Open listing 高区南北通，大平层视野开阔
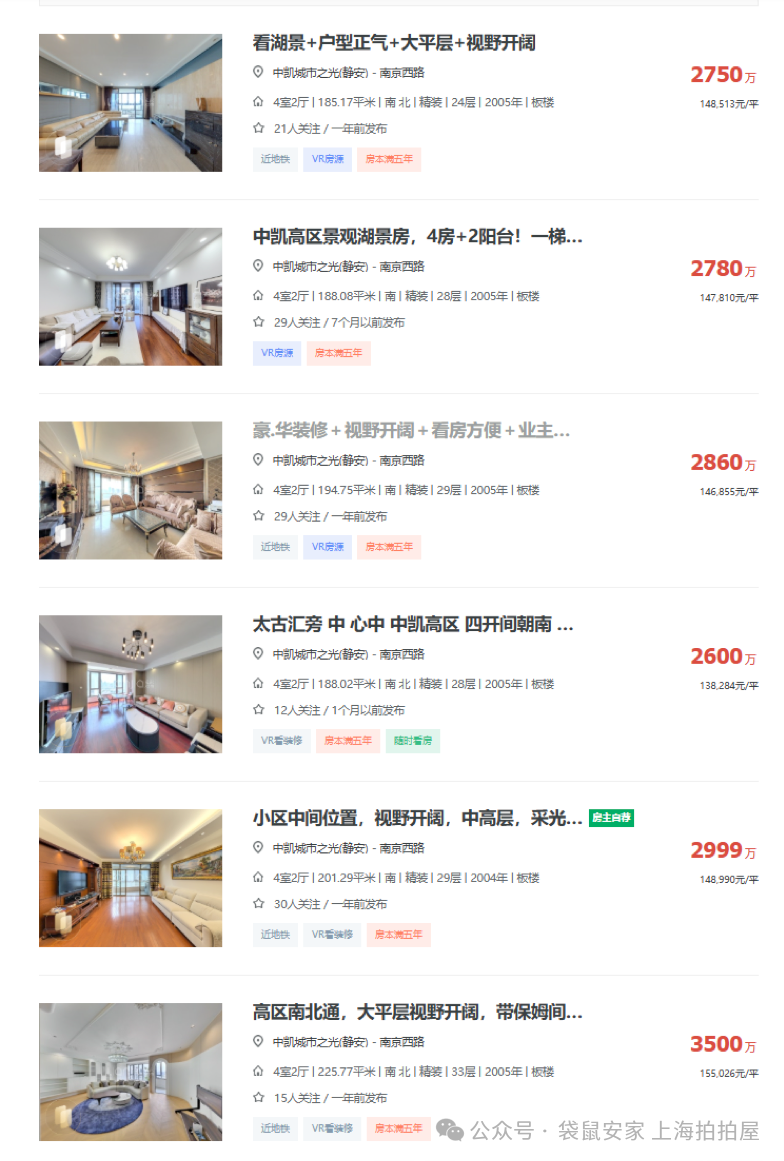The height and width of the screenshot is (1161, 784). [417, 1012]
